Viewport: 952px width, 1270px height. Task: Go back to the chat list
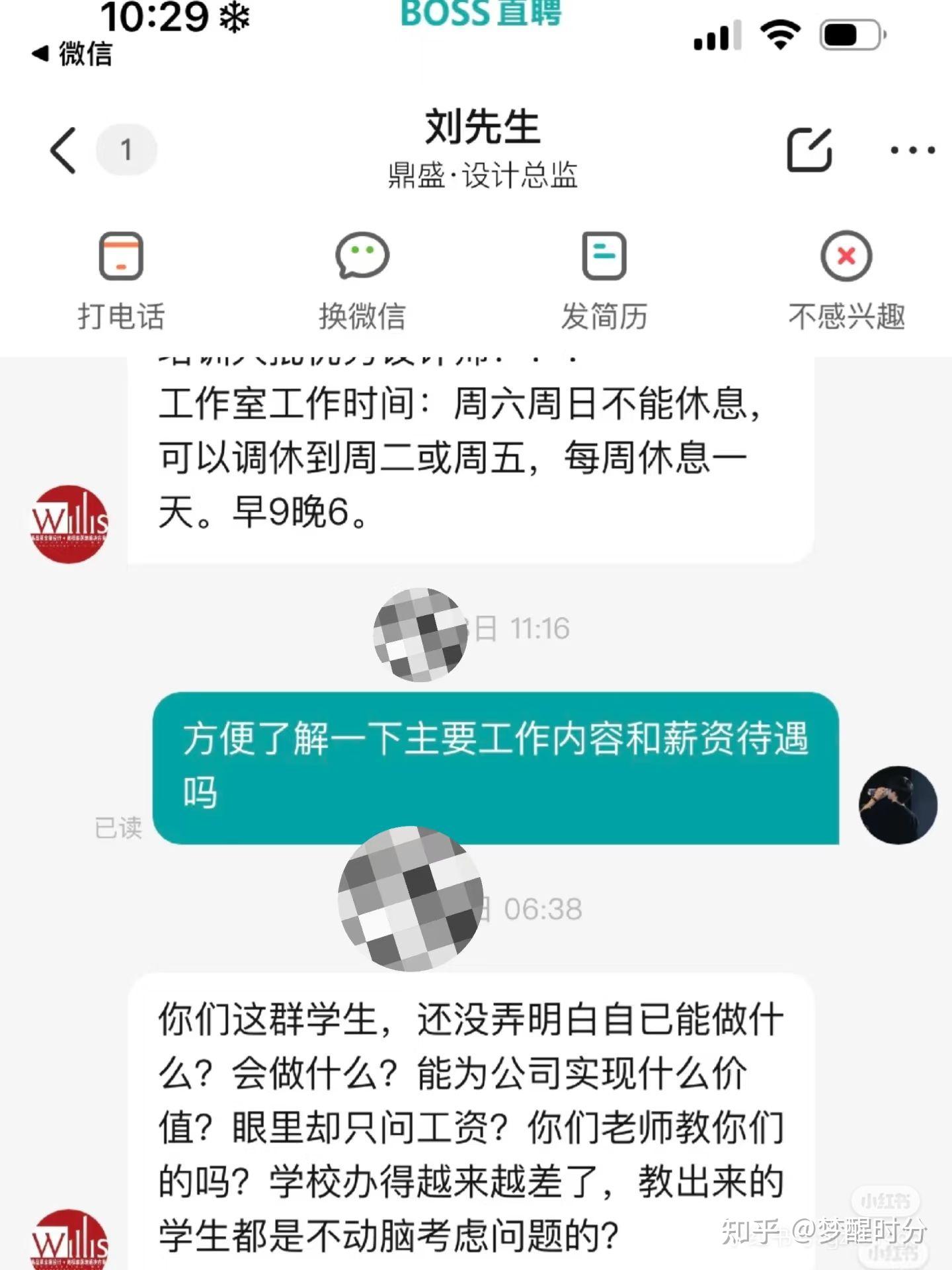63,151
